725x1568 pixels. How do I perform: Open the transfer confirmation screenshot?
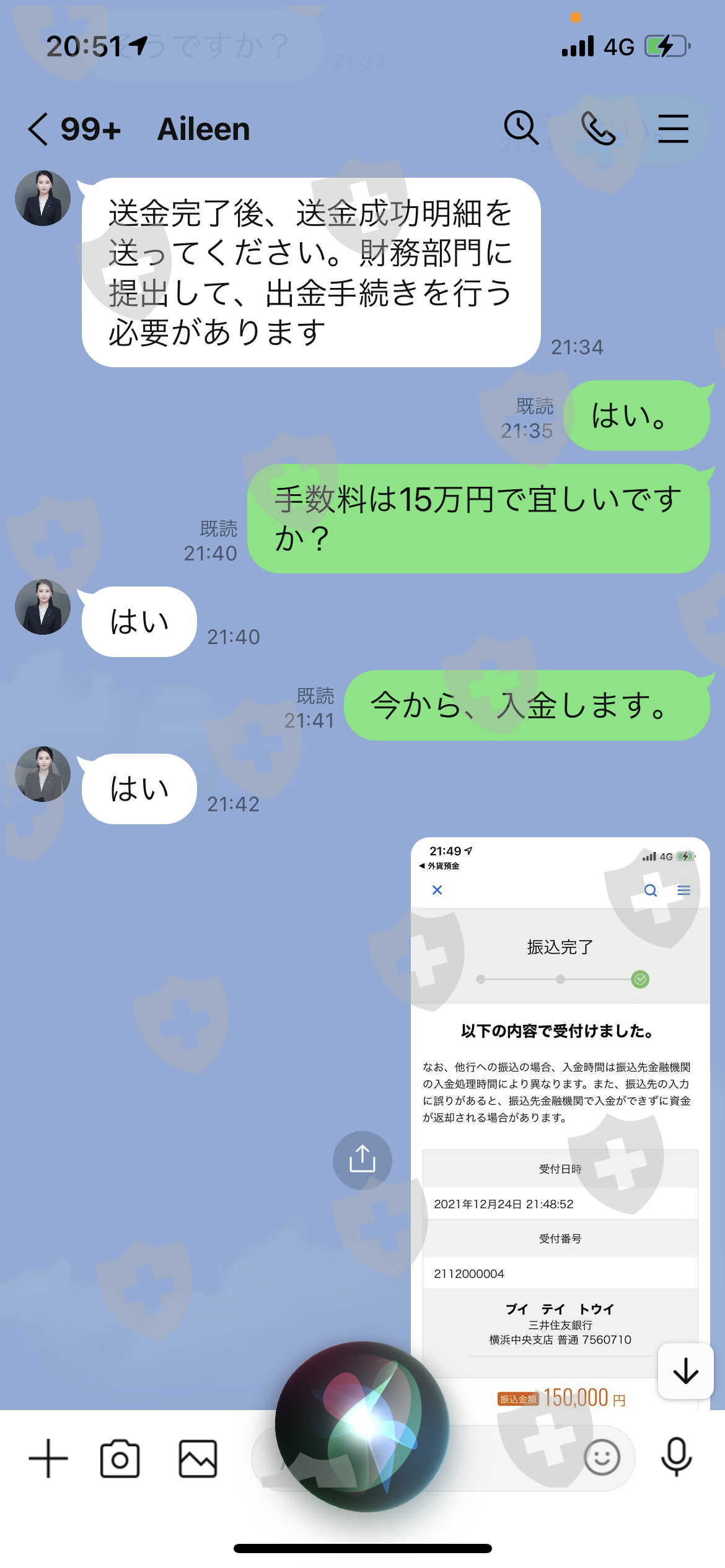coord(560,1123)
